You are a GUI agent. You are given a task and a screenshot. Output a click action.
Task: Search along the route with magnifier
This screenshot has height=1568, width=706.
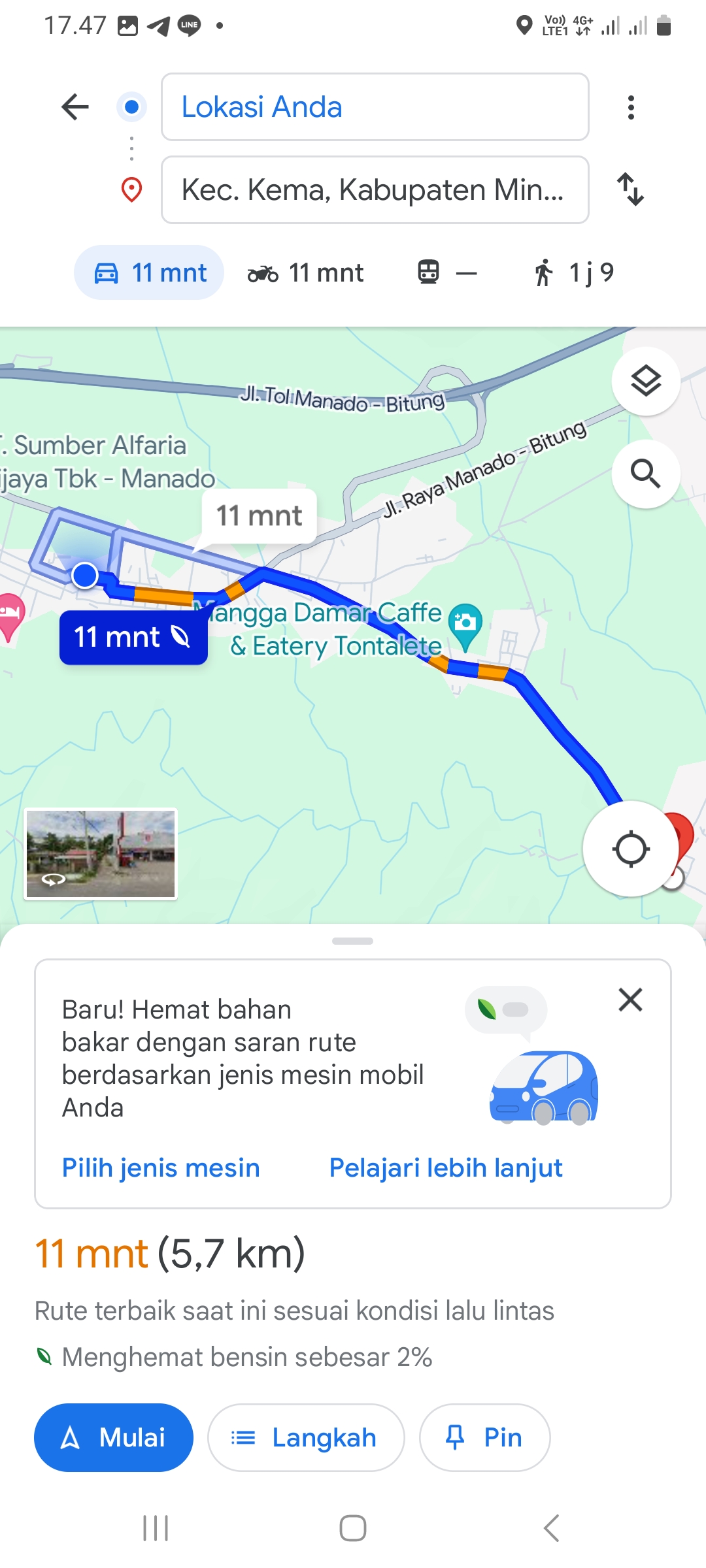pyautogui.click(x=646, y=474)
